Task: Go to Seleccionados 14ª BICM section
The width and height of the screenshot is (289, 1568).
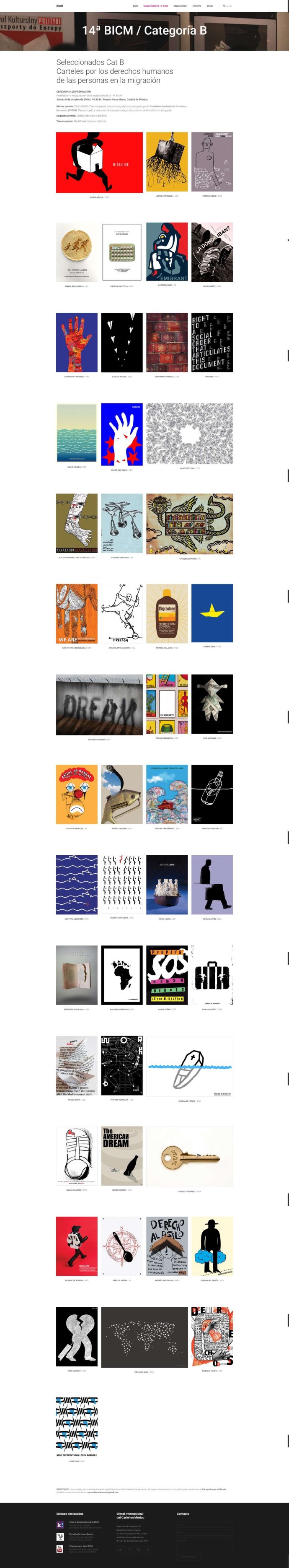Action: click(156, 6)
